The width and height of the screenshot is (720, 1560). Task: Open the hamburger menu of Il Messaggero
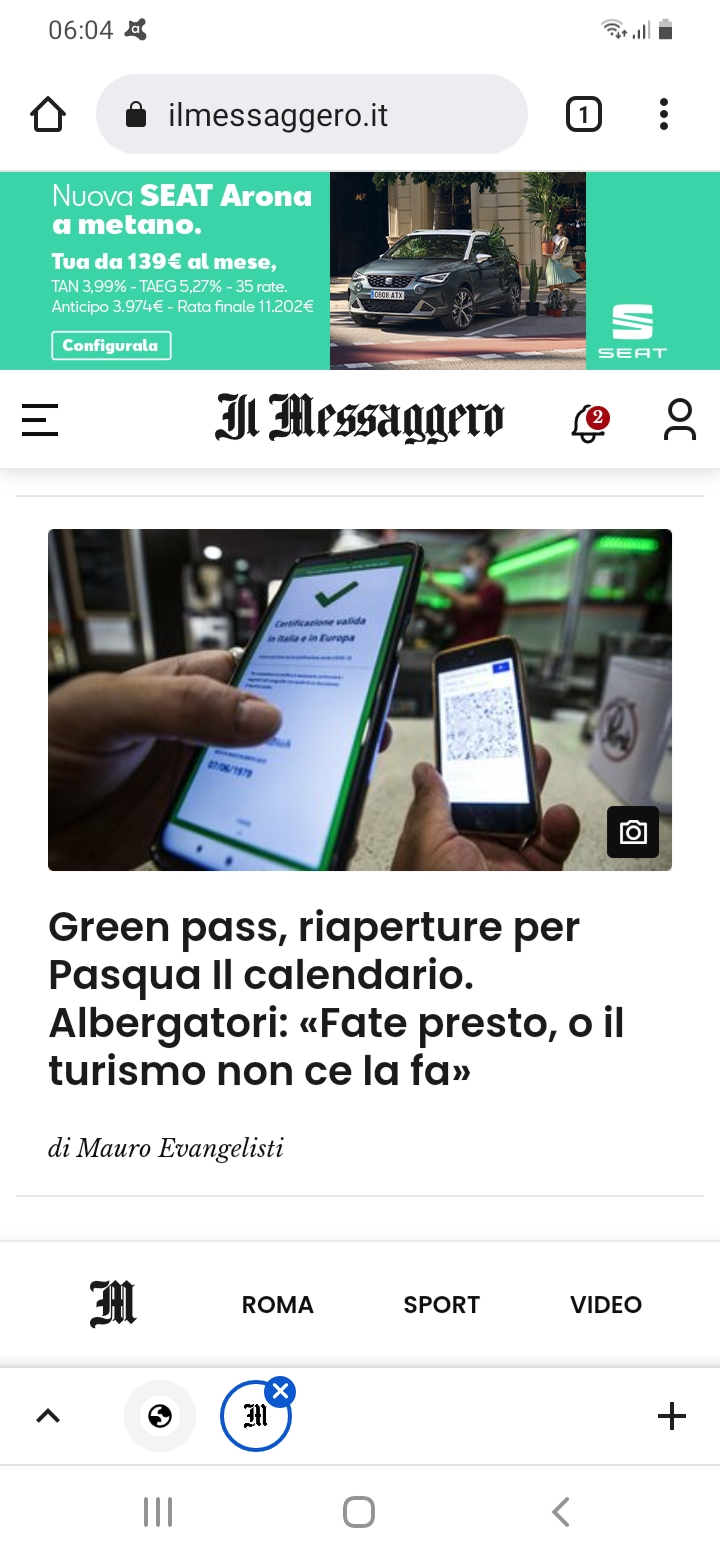(40, 420)
